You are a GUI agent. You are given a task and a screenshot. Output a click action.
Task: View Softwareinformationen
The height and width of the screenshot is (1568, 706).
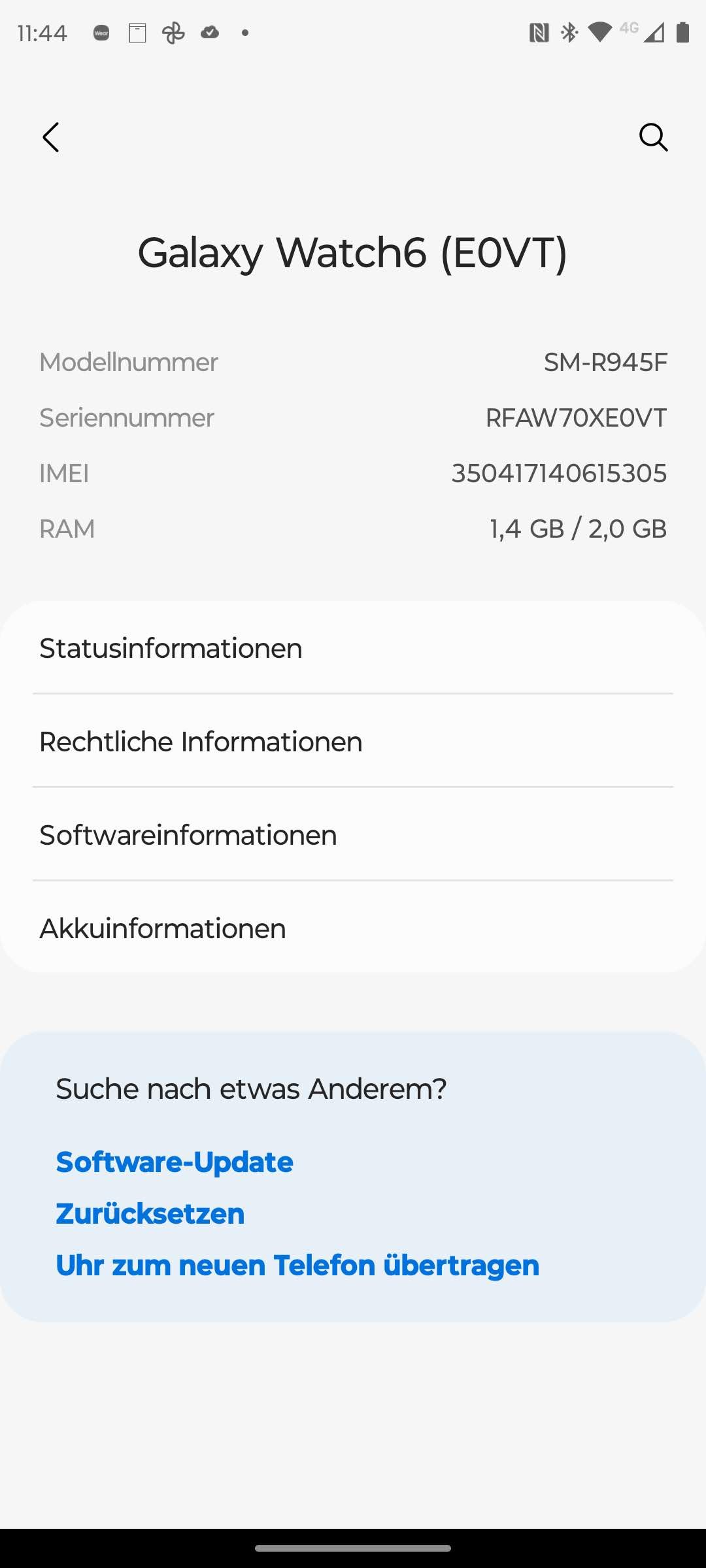[353, 835]
